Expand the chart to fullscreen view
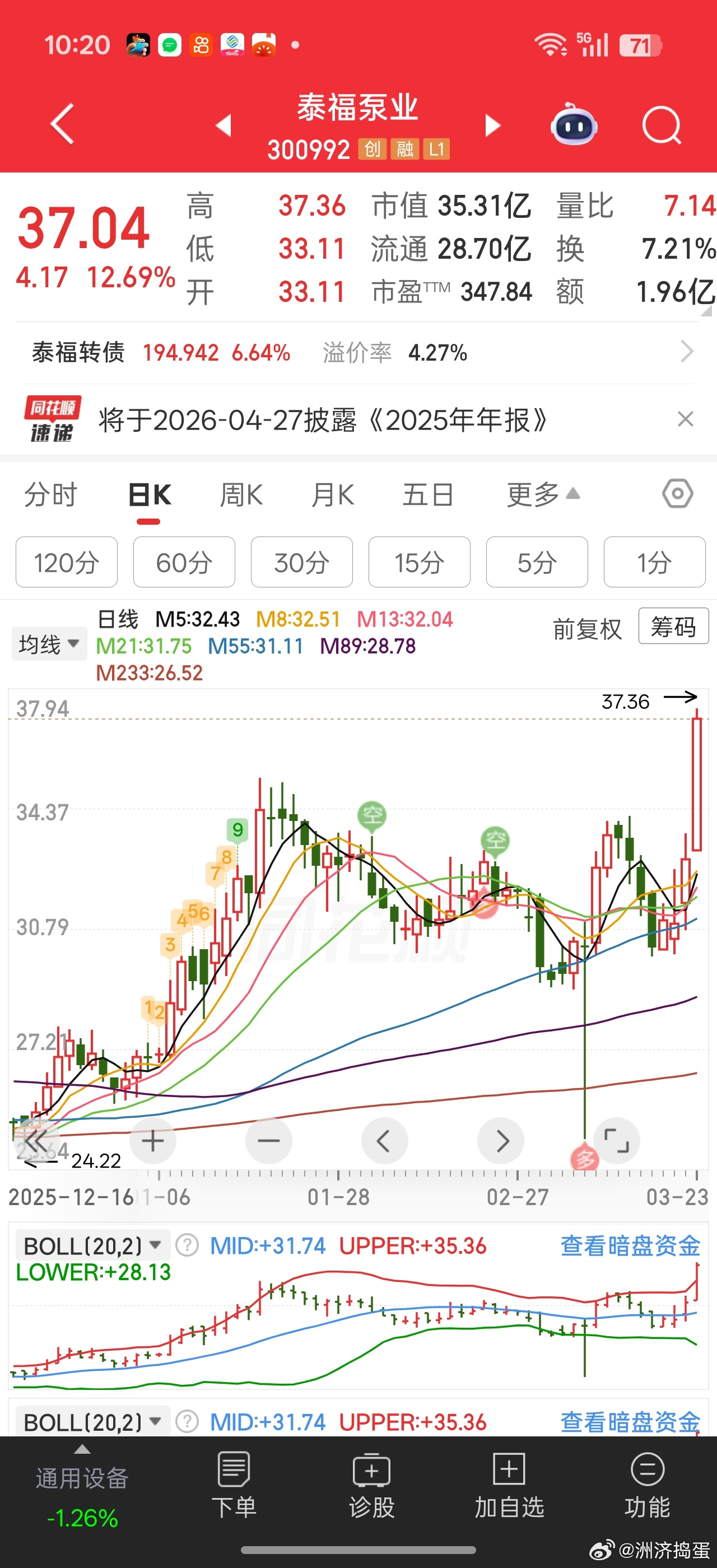Image resolution: width=717 pixels, height=1568 pixels. click(x=617, y=1140)
